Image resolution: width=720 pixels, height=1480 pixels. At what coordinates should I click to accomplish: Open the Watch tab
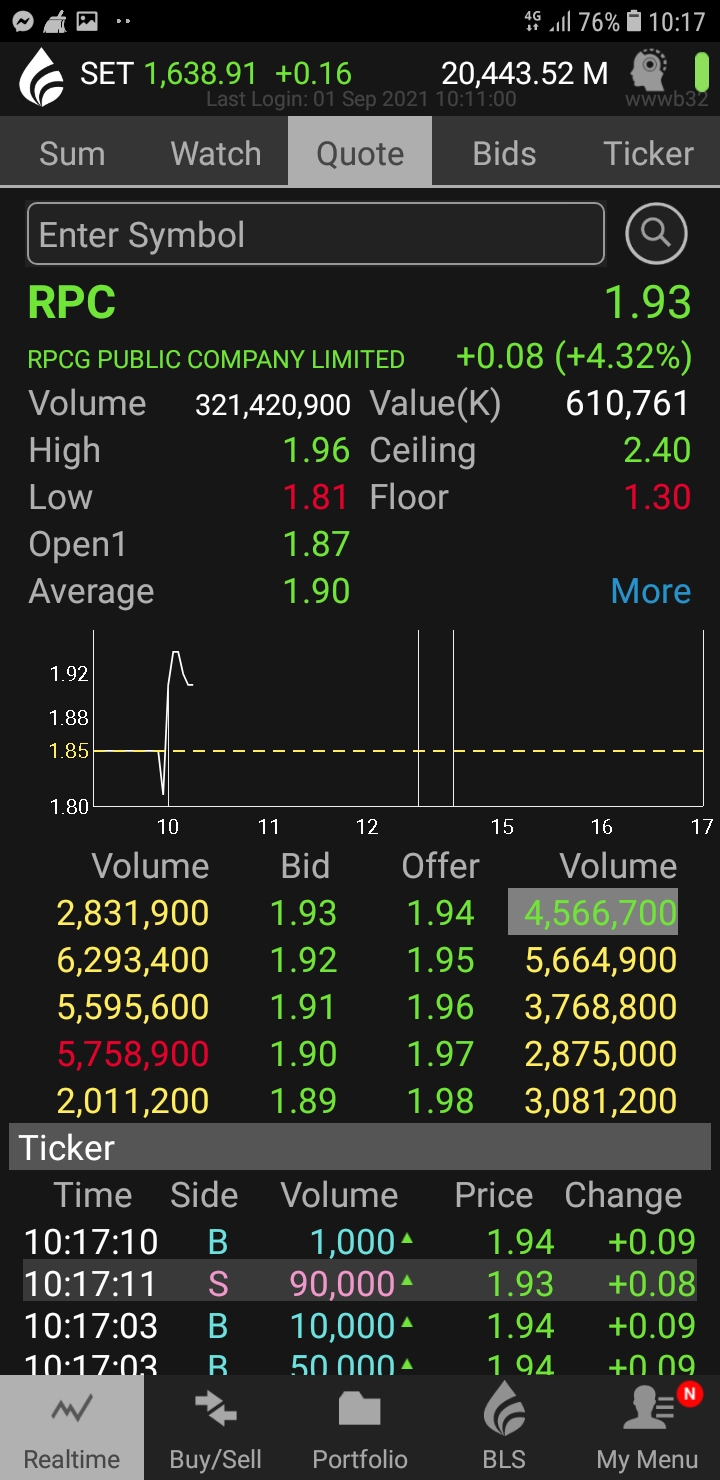(216, 153)
